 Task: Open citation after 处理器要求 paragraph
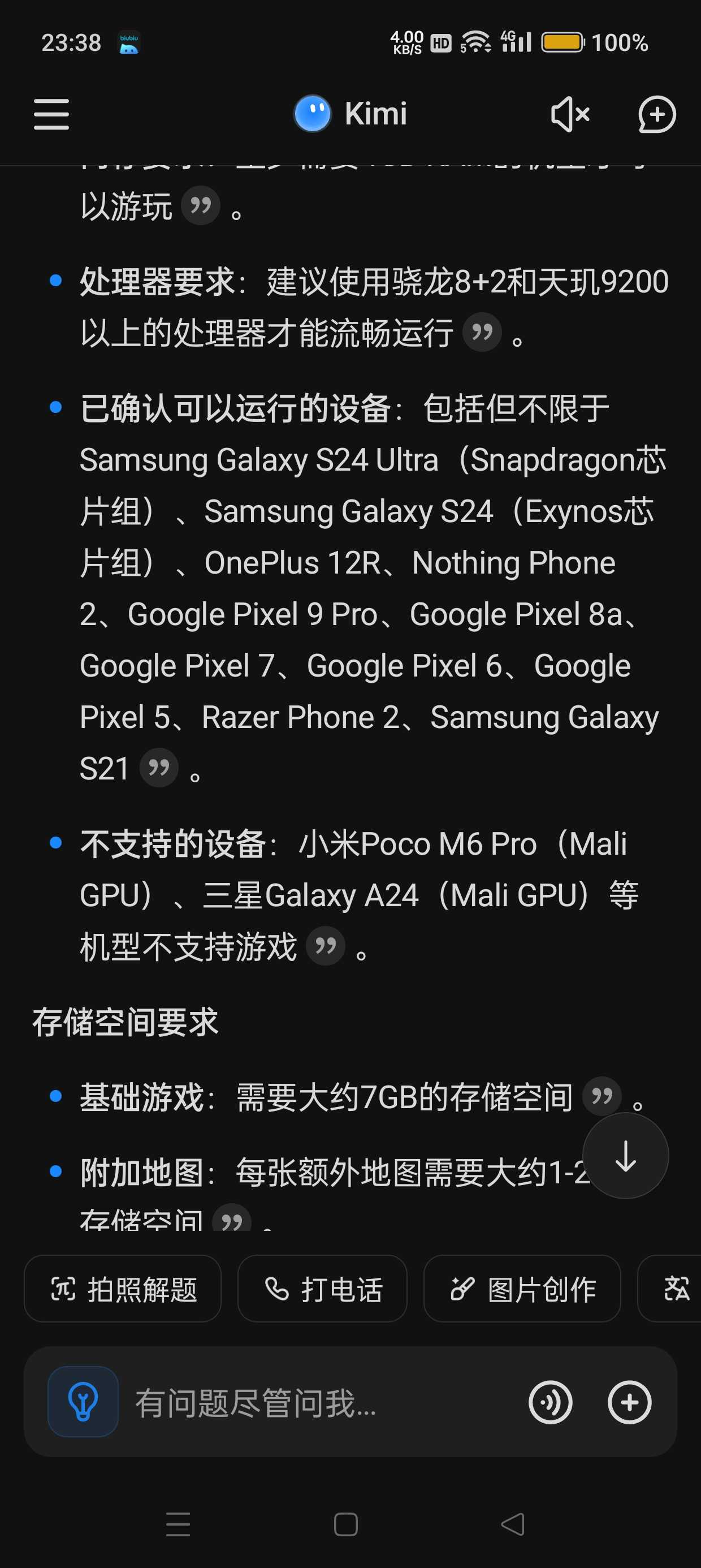click(482, 333)
